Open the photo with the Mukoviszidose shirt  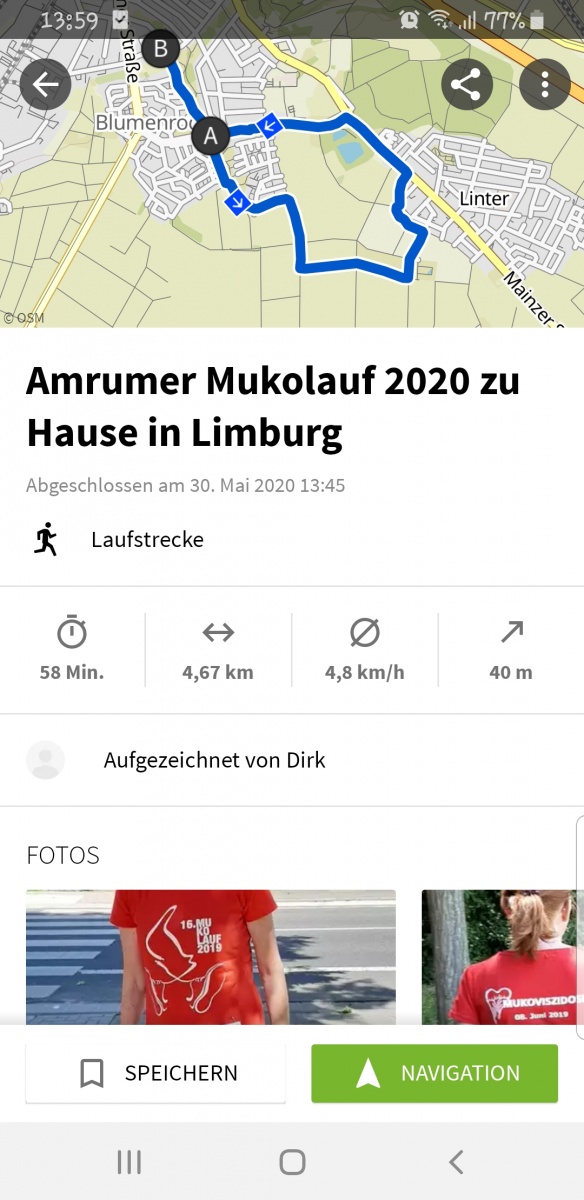(502, 957)
